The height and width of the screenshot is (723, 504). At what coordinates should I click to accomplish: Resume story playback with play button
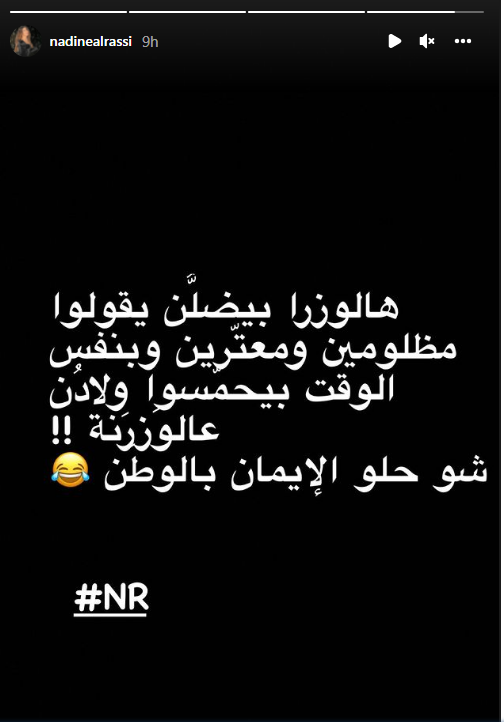coord(394,41)
